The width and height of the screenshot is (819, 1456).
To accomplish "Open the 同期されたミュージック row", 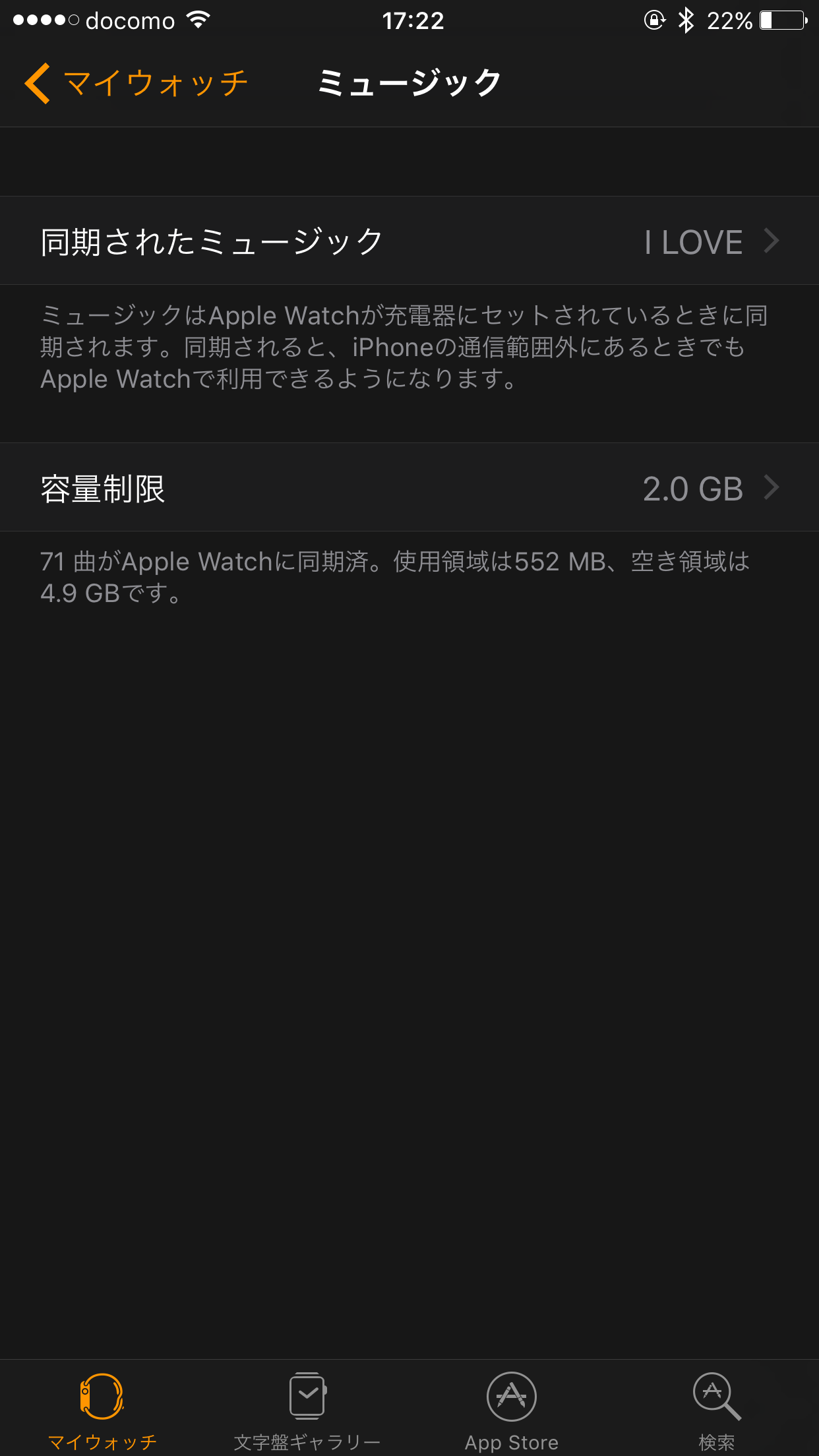I will 409,241.
